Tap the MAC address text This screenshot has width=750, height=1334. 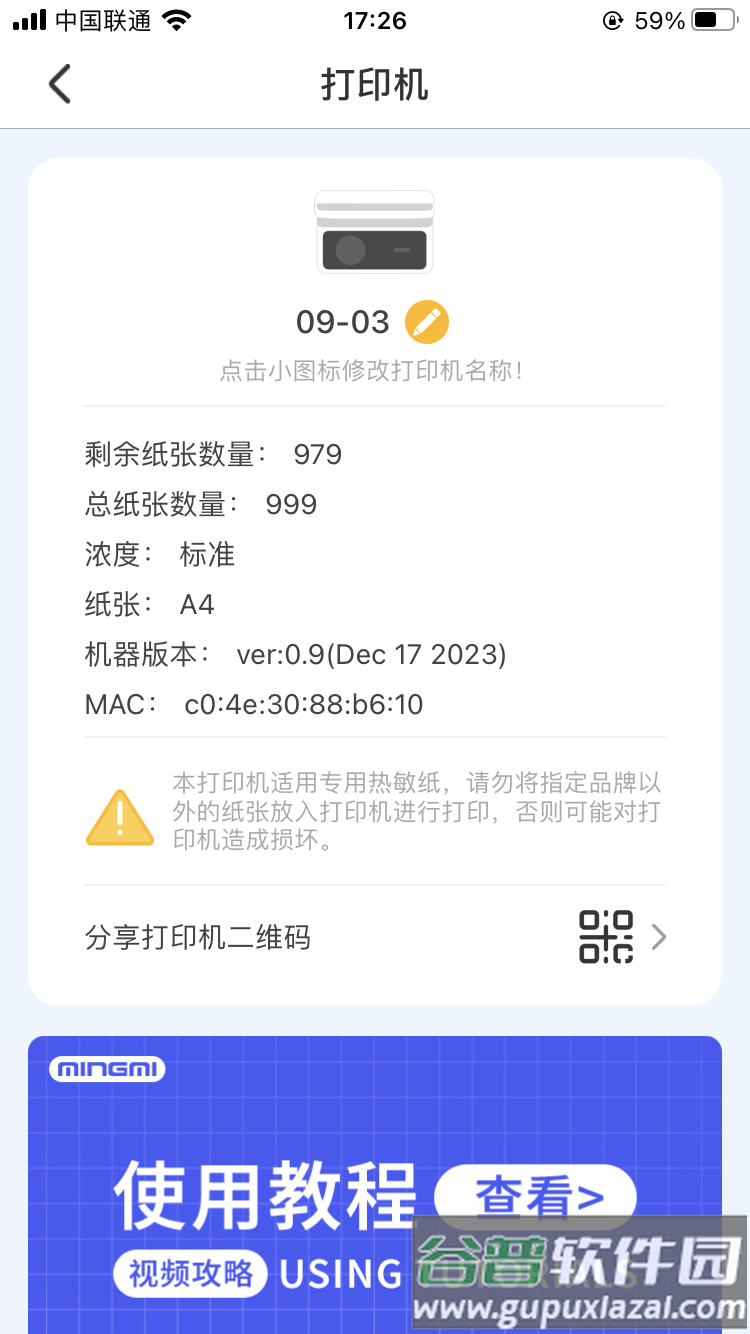262,704
